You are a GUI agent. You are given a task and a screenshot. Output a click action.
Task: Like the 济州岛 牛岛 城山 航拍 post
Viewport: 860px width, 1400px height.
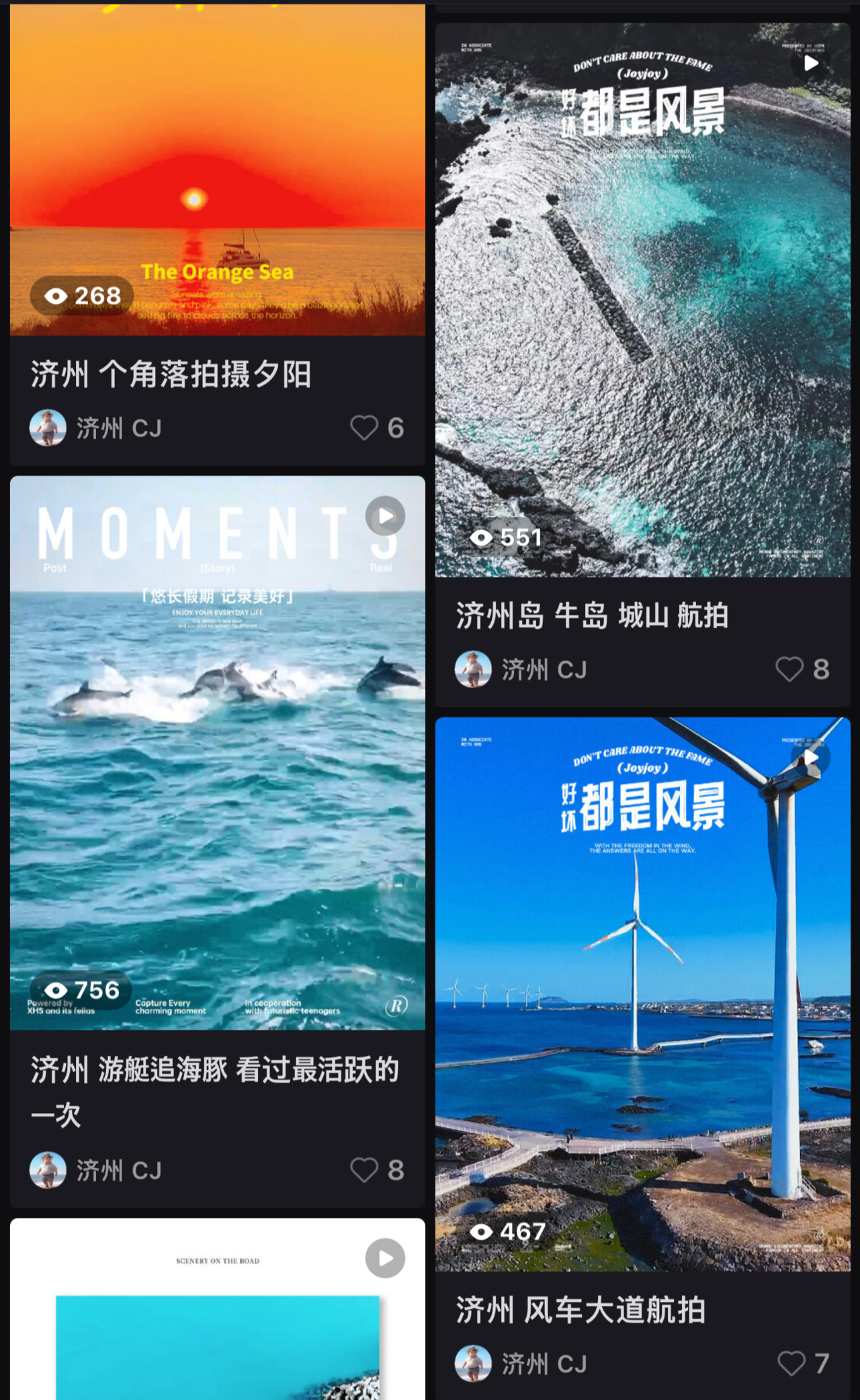click(x=789, y=669)
